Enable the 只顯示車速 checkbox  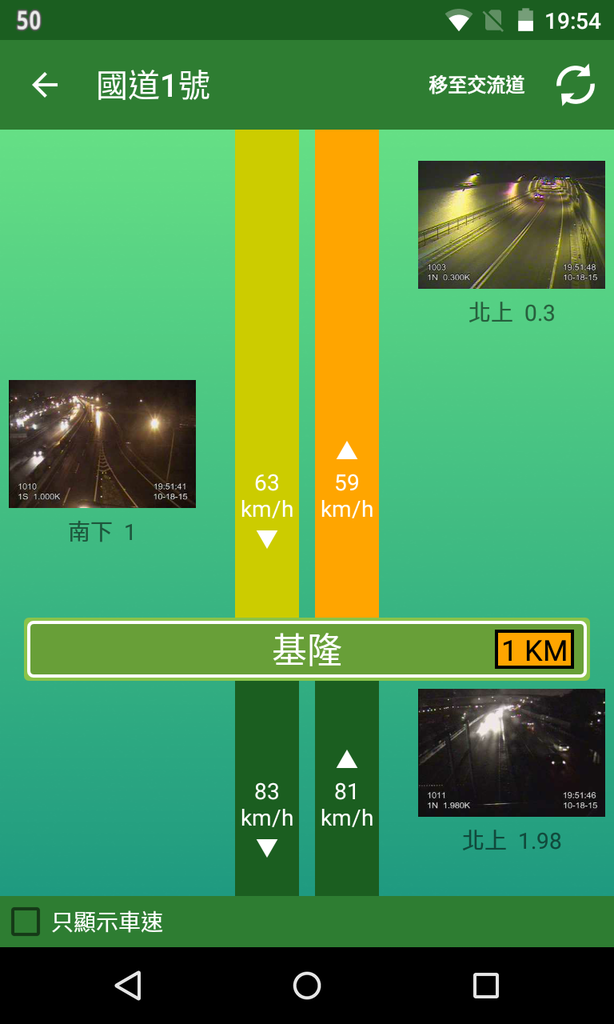click(x=26, y=922)
